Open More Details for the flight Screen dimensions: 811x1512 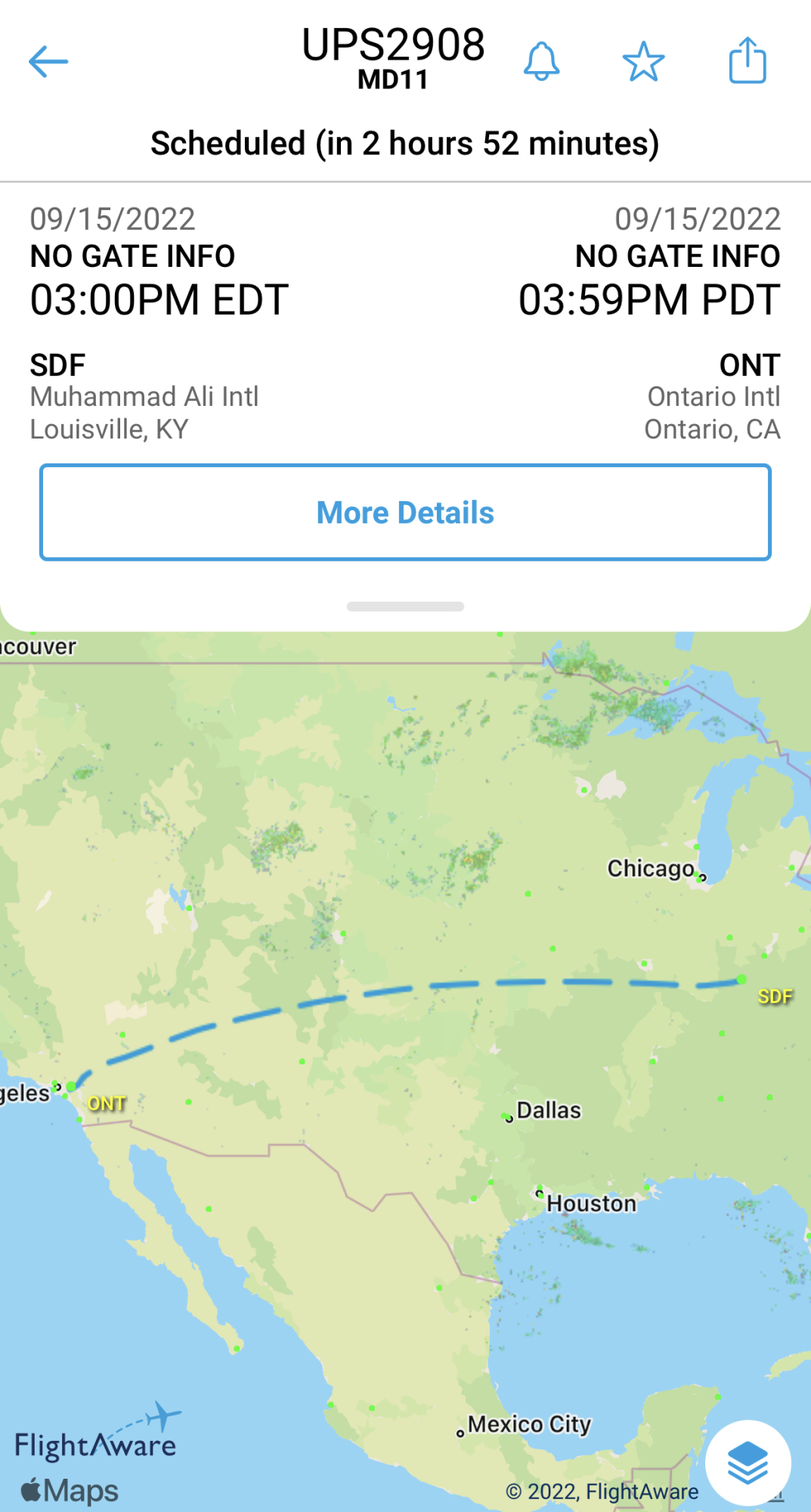(x=405, y=512)
